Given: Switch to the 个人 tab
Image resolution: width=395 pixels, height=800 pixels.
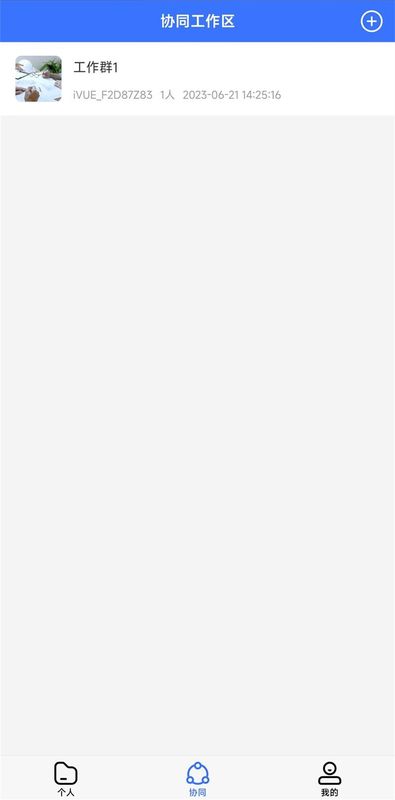Looking at the screenshot, I should tap(66, 779).
